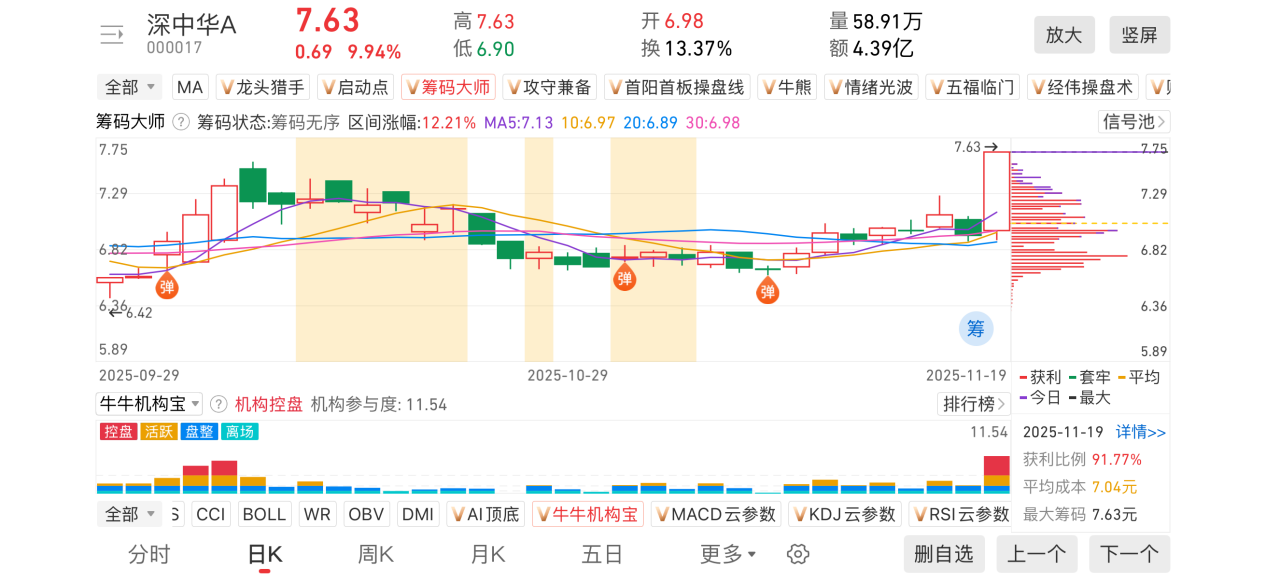Switch to the 分时 chart tab

click(x=149, y=554)
